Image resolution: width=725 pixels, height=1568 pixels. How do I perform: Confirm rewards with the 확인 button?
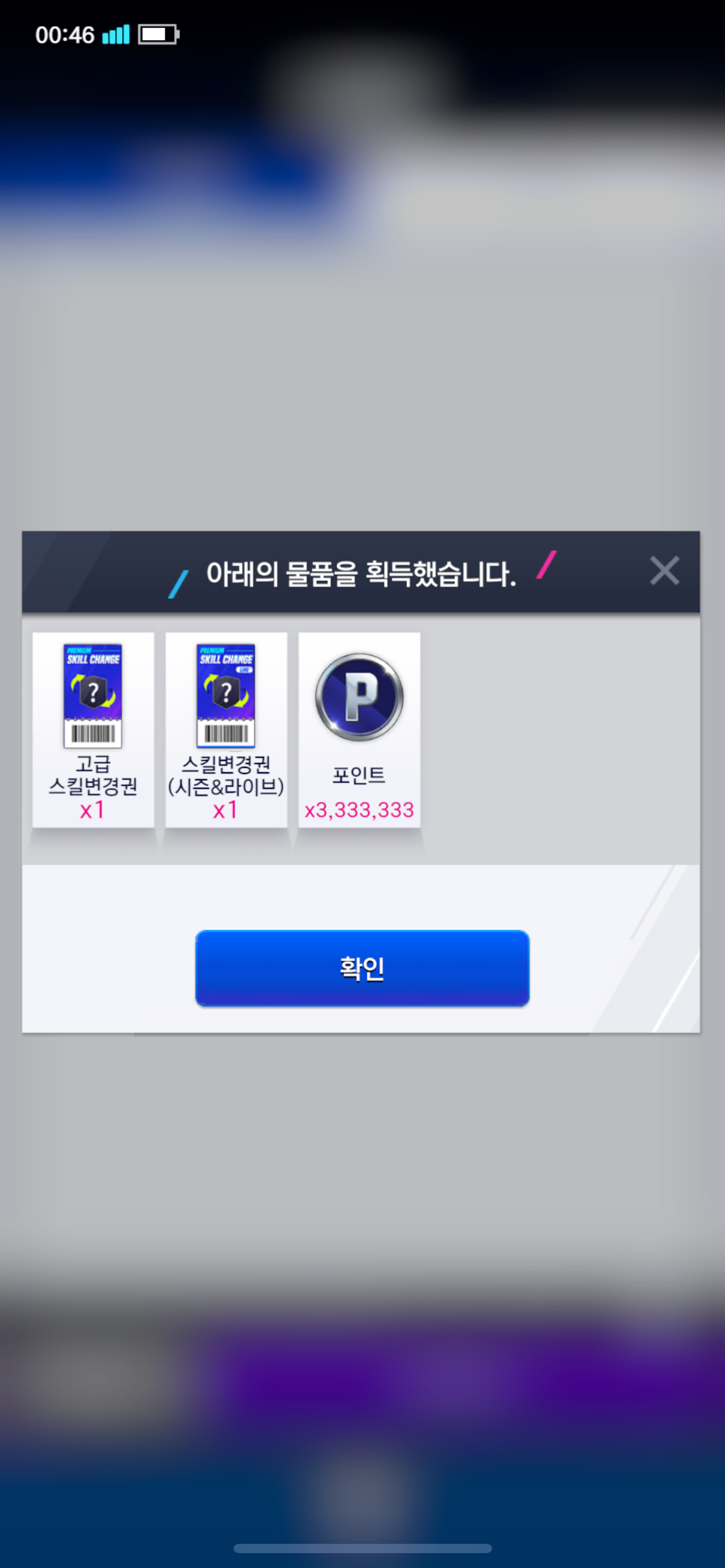click(x=362, y=968)
